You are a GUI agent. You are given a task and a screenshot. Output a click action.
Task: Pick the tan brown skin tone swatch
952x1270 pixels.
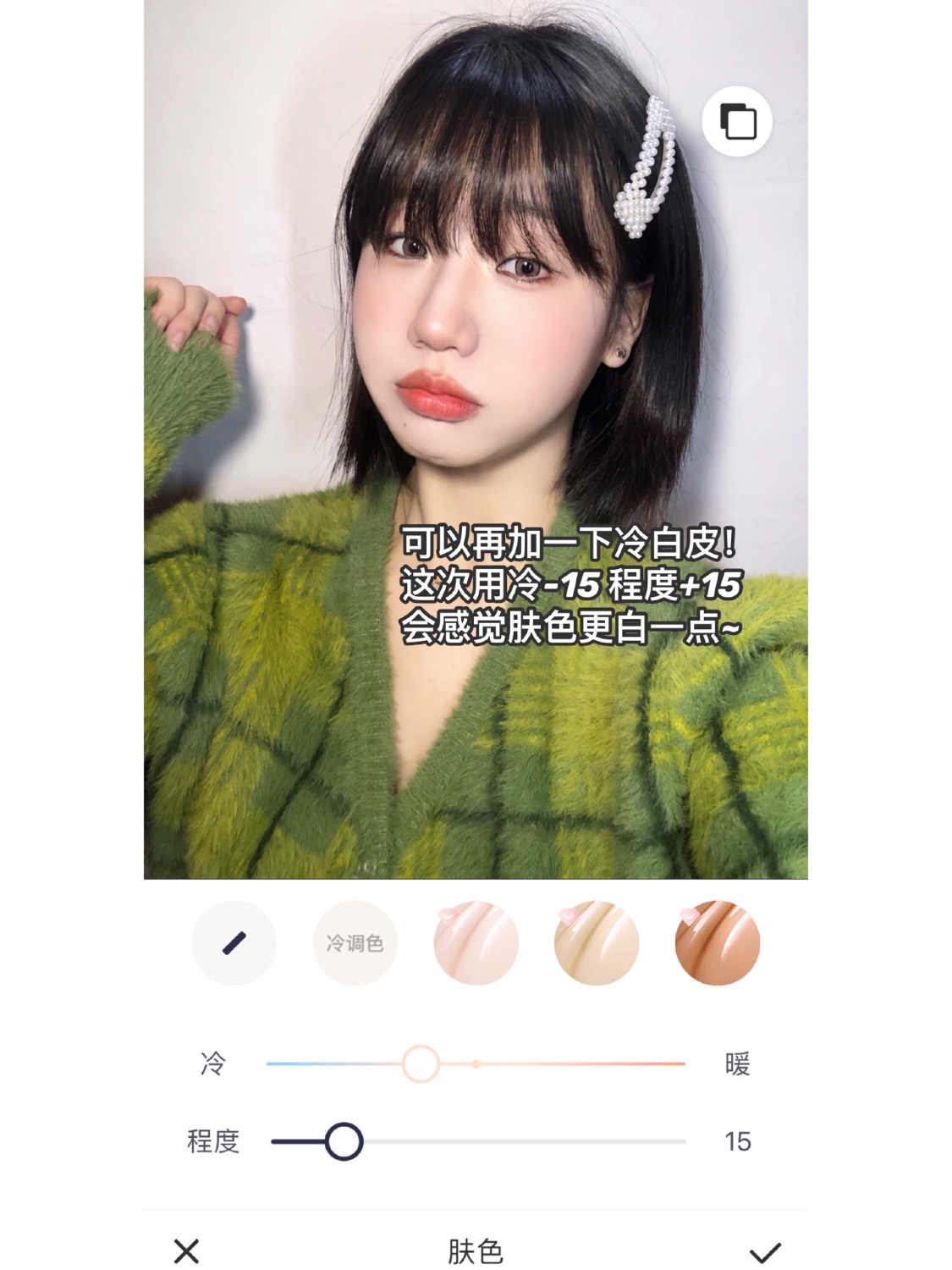tap(718, 943)
